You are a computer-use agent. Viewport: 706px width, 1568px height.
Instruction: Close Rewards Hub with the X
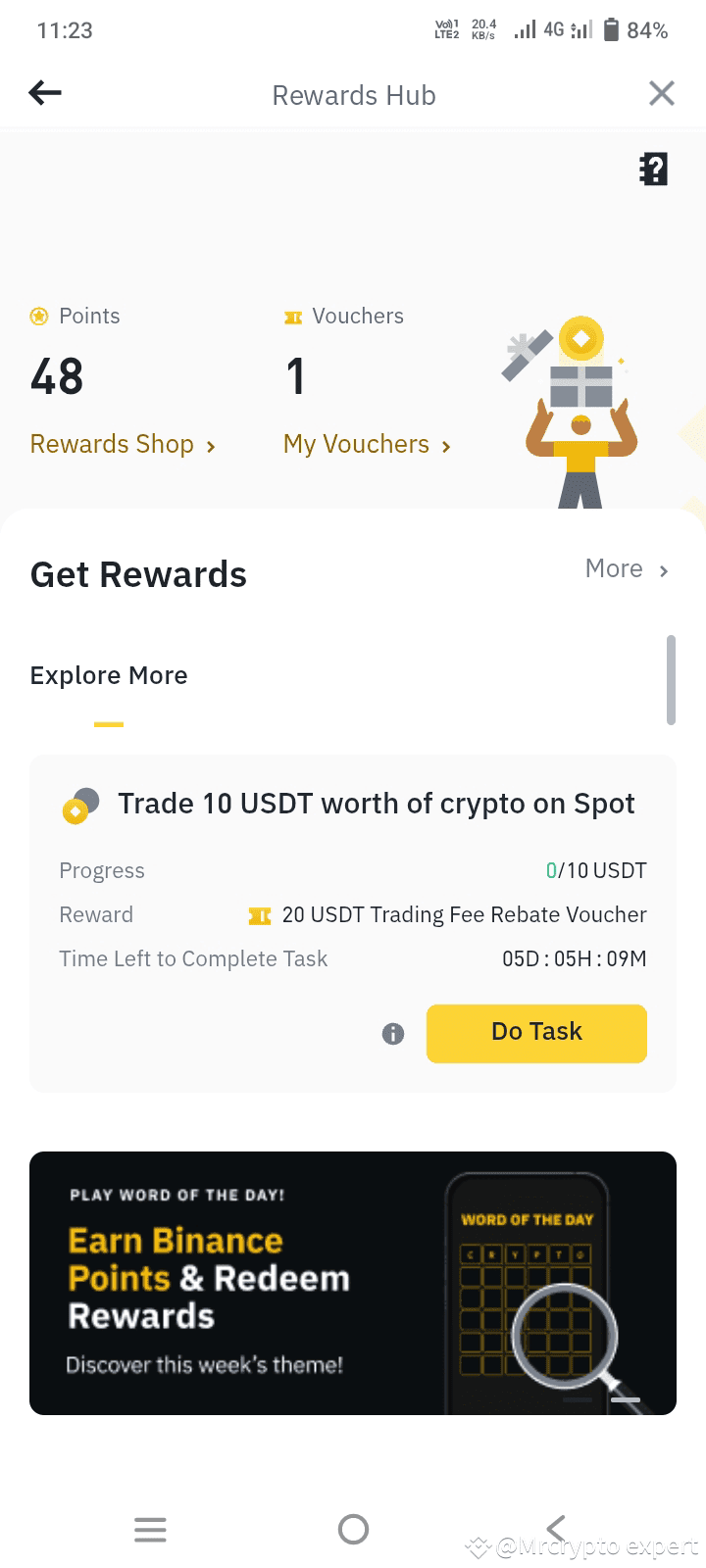[x=661, y=92]
